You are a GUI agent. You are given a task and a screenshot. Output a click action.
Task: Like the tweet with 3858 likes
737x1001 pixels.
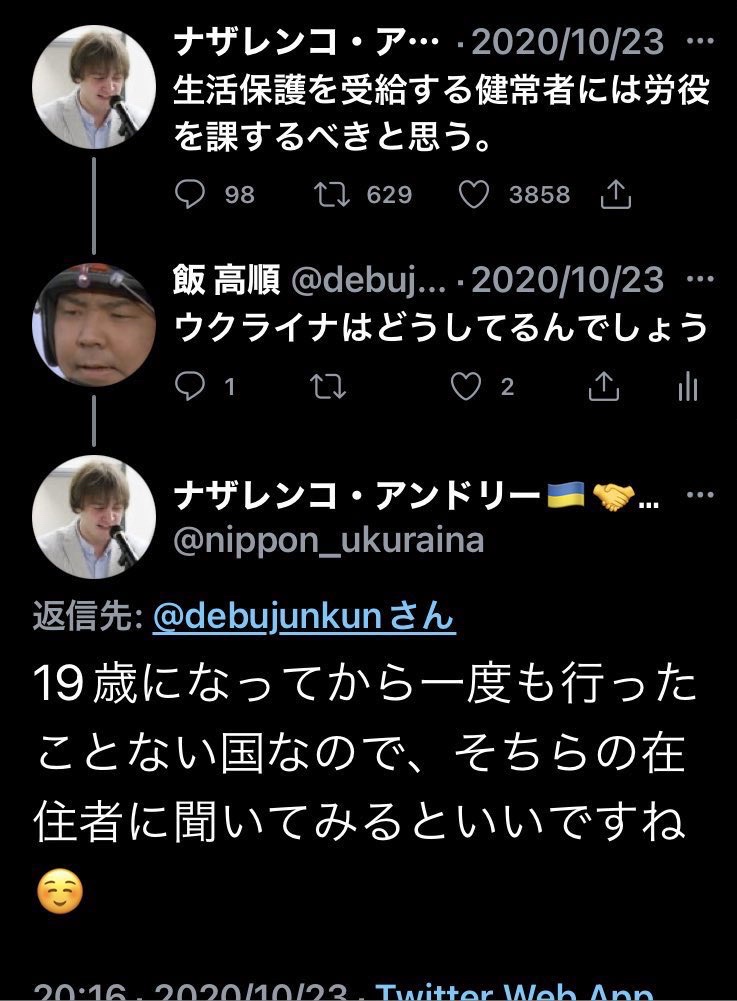(472, 196)
